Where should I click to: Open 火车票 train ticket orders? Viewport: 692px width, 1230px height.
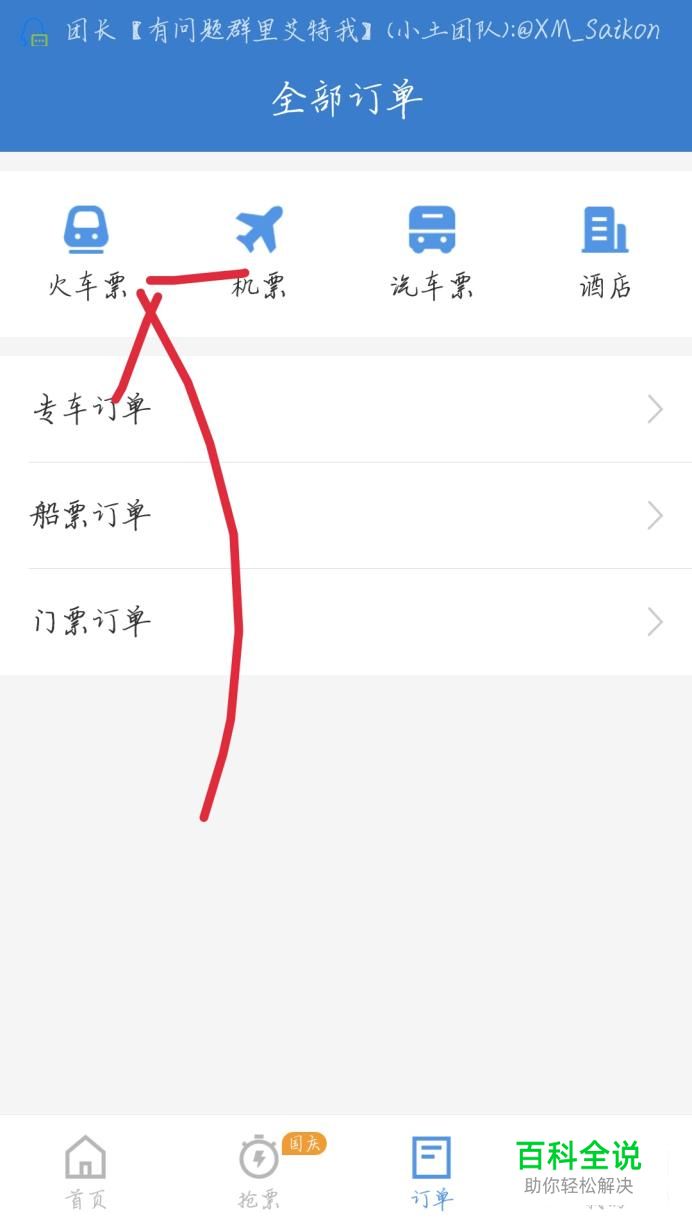pos(87,253)
